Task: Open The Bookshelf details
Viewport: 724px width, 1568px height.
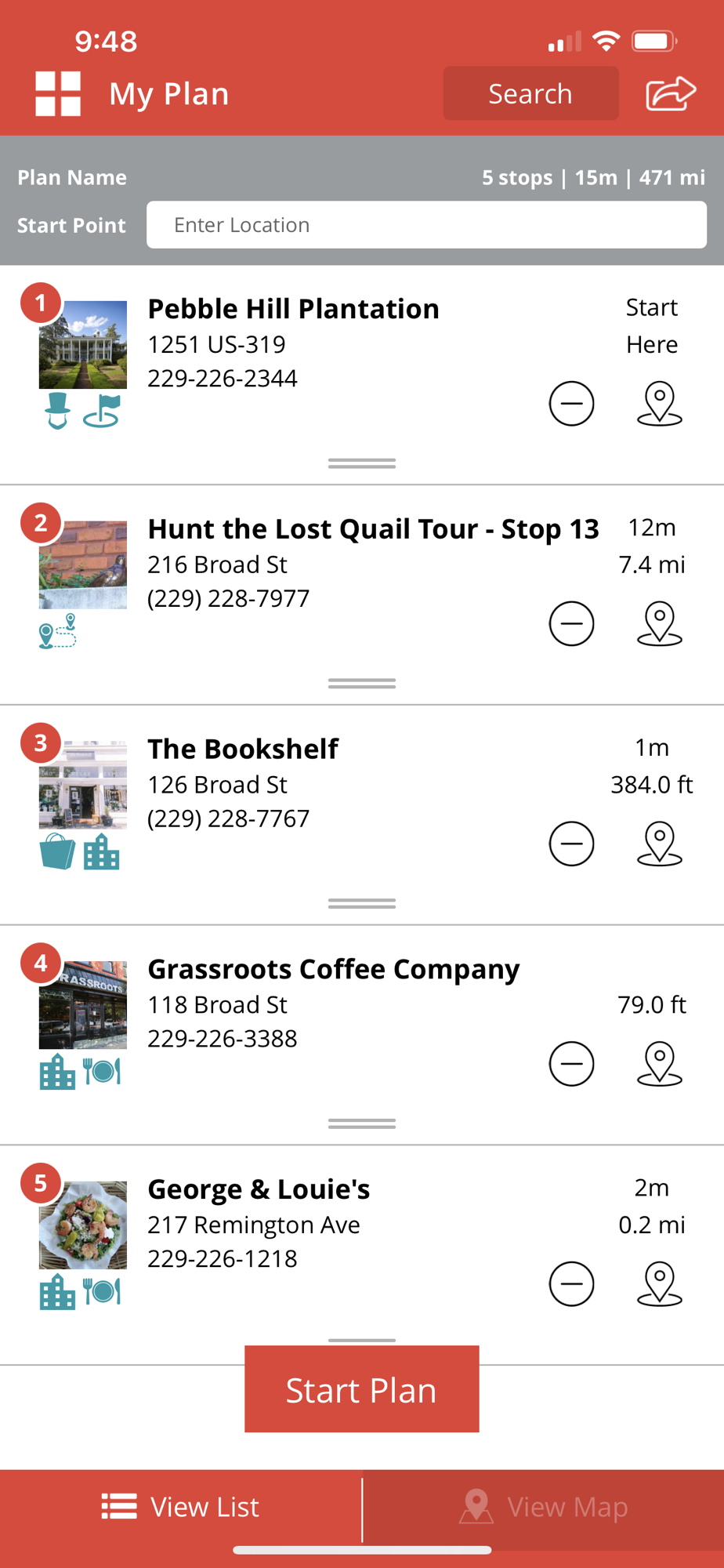Action: [x=243, y=750]
